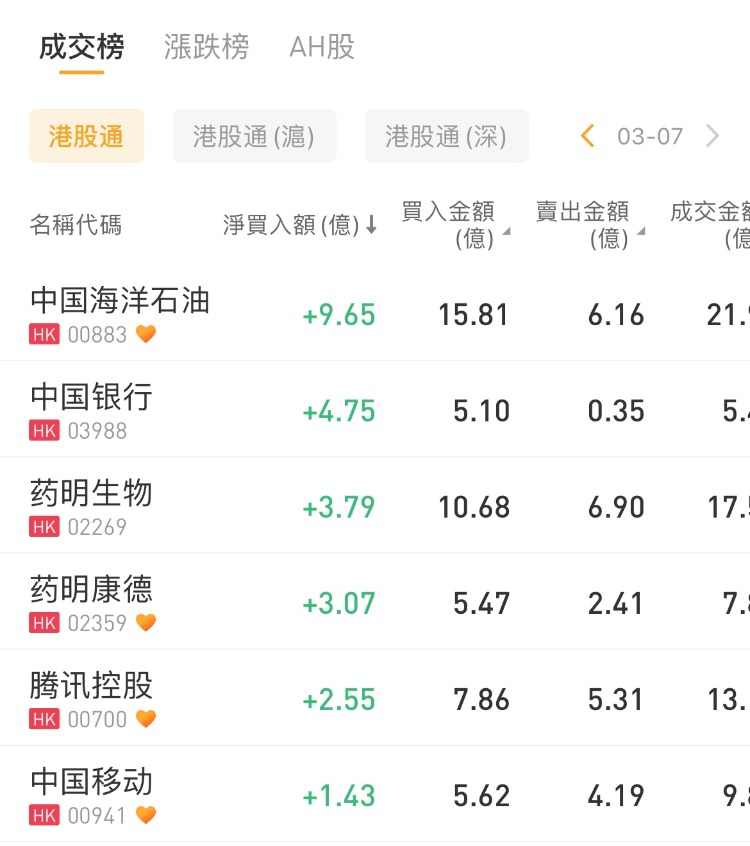Screen dimensions: 750x846
Task: Sort by 淨買入額 column
Action: click(x=299, y=225)
